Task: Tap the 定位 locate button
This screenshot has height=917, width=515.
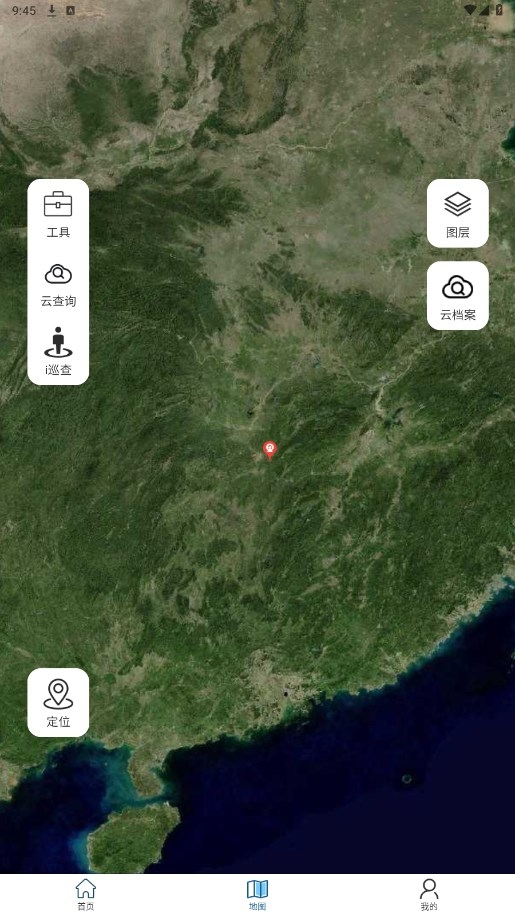Action: [x=58, y=702]
